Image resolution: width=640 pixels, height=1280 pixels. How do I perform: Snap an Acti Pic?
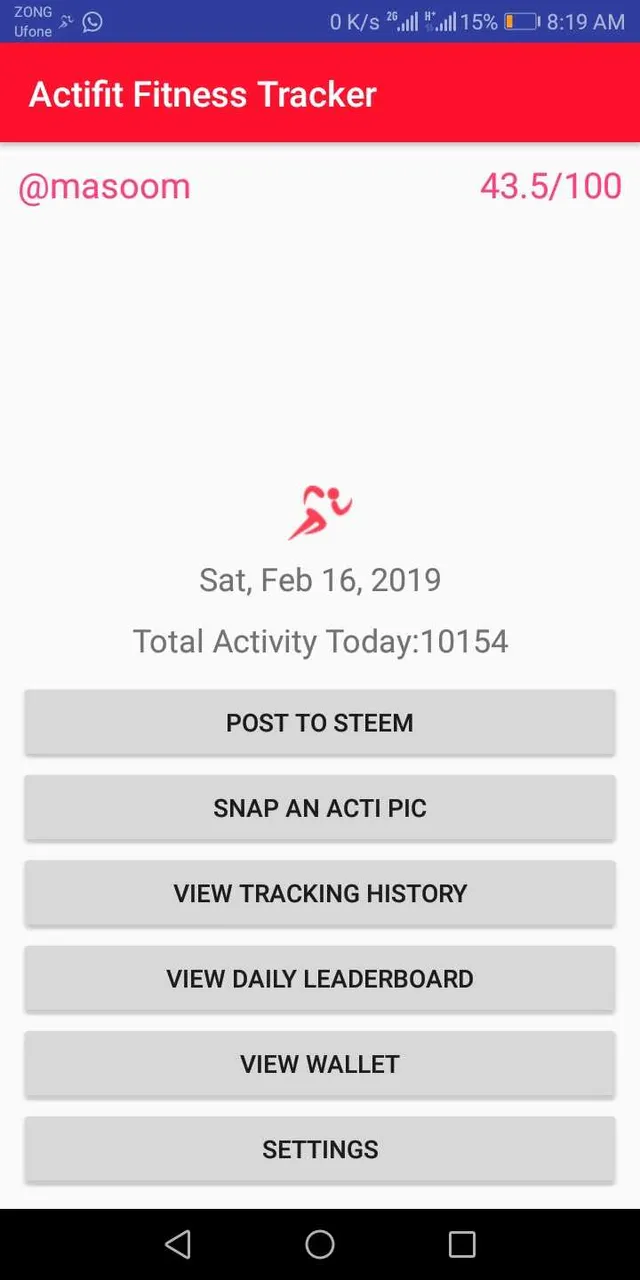click(x=320, y=808)
